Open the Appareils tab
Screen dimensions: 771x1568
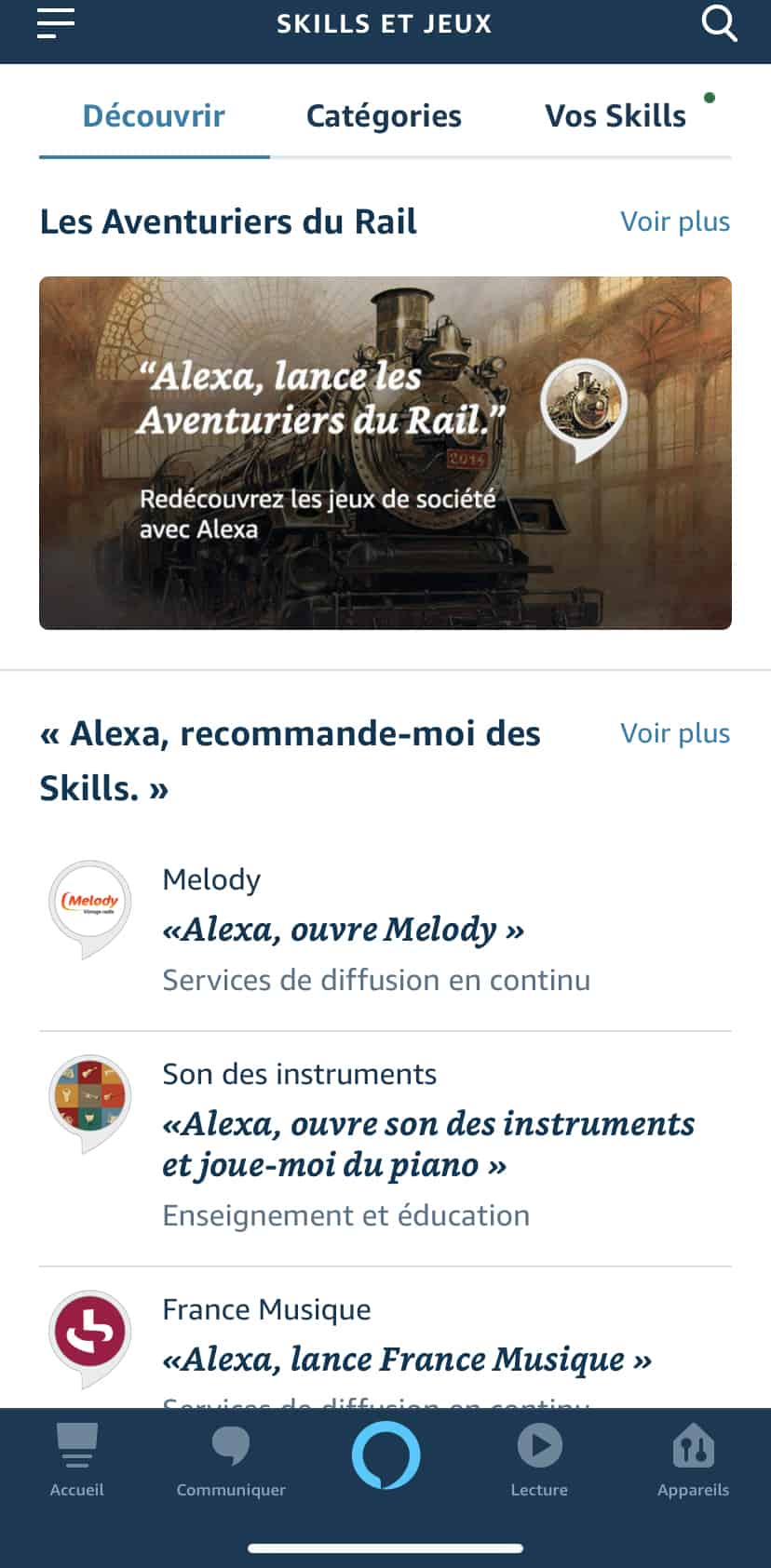point(693,1459)
